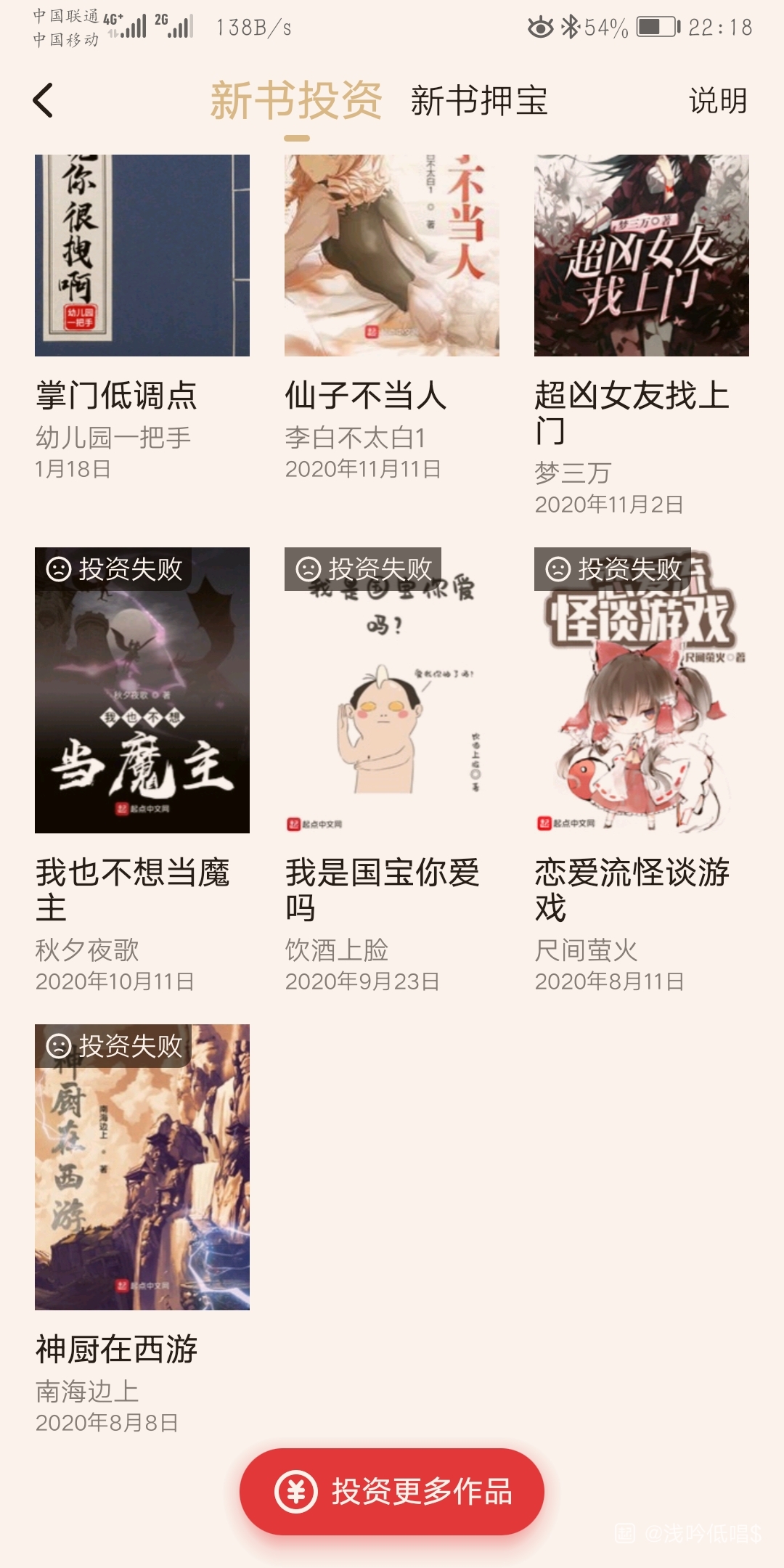
Task: Switch to the 新书押宝 tab
Action: click(x=479, y=100)
